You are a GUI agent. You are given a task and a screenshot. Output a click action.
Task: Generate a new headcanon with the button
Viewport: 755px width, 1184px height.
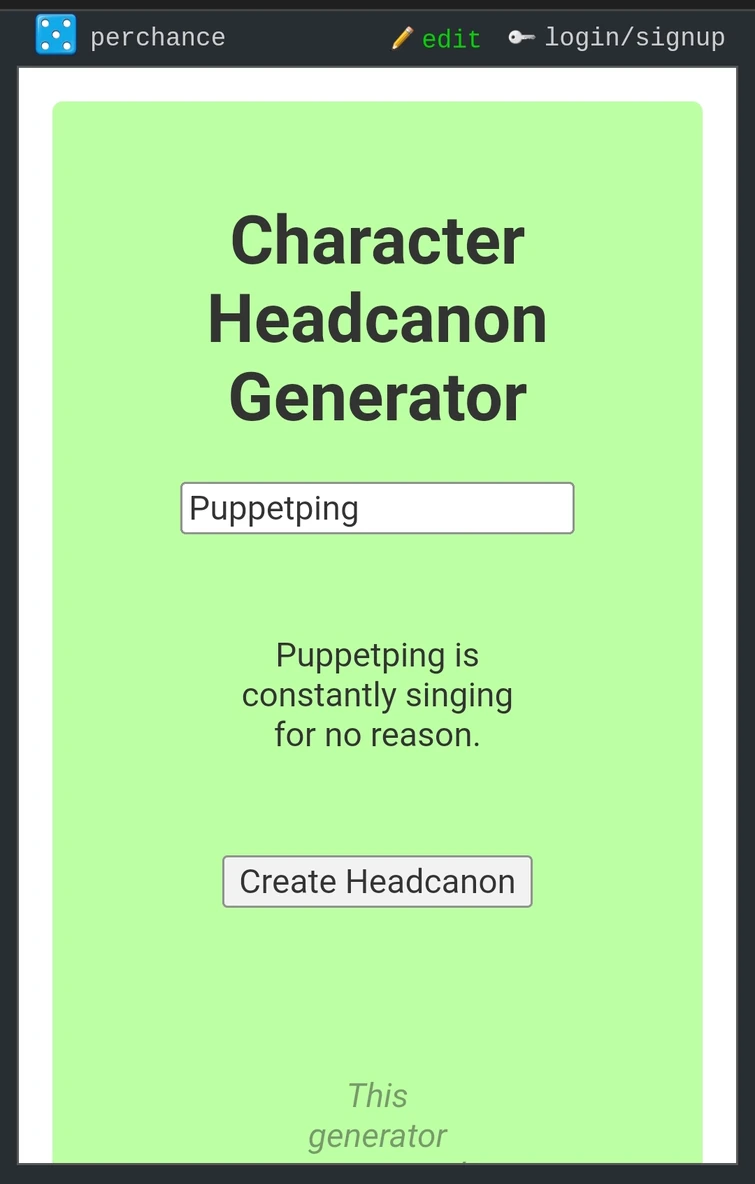pos(377,881)
